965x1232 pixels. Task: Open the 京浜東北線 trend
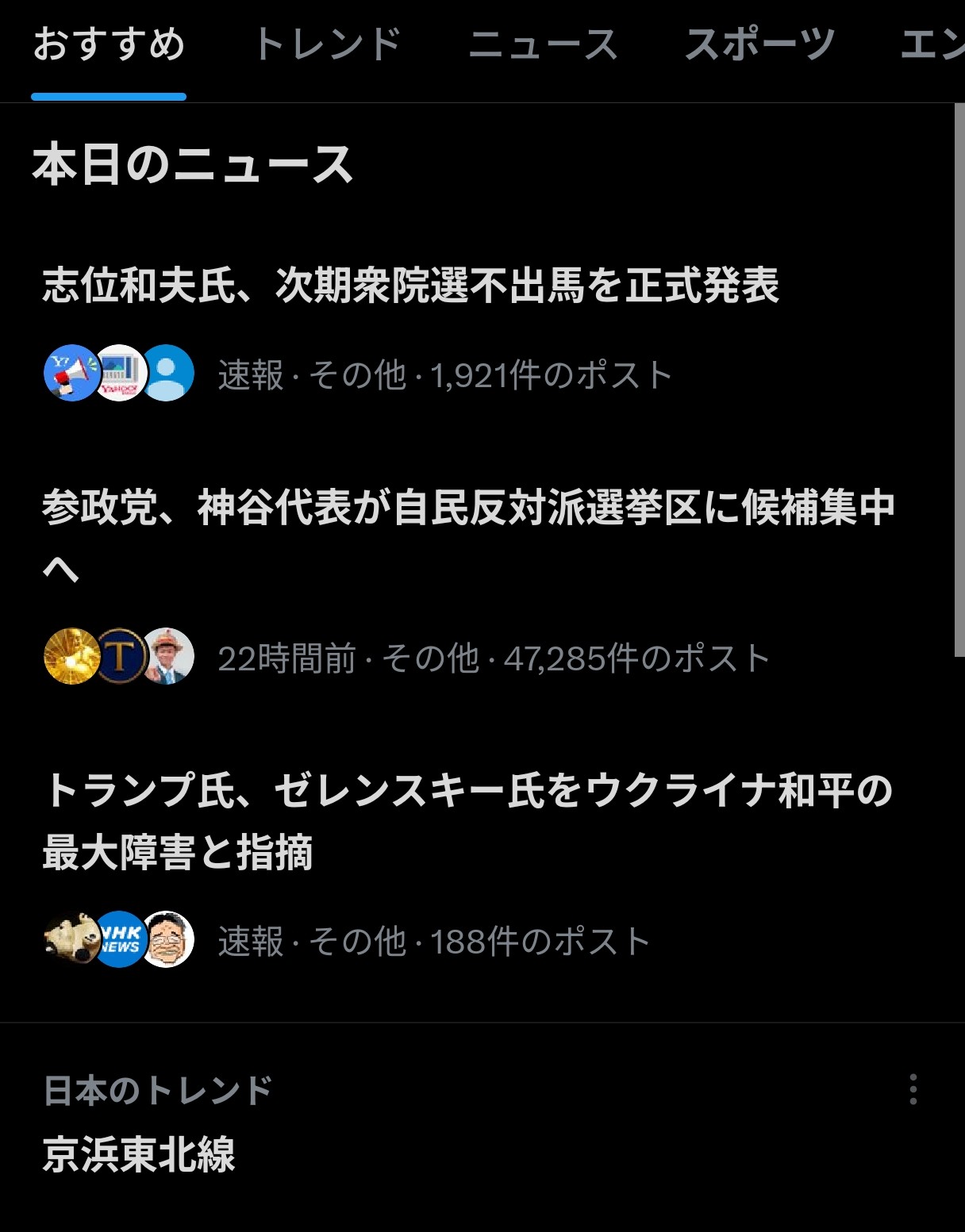[x=139, y=1154]
